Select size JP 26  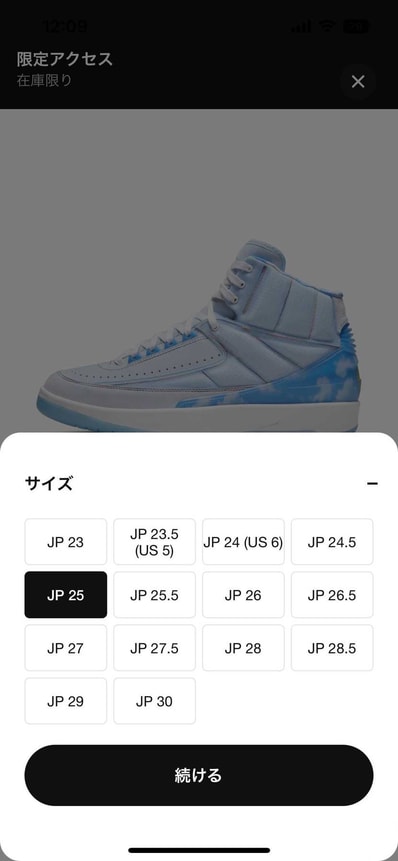pos(243,595)
